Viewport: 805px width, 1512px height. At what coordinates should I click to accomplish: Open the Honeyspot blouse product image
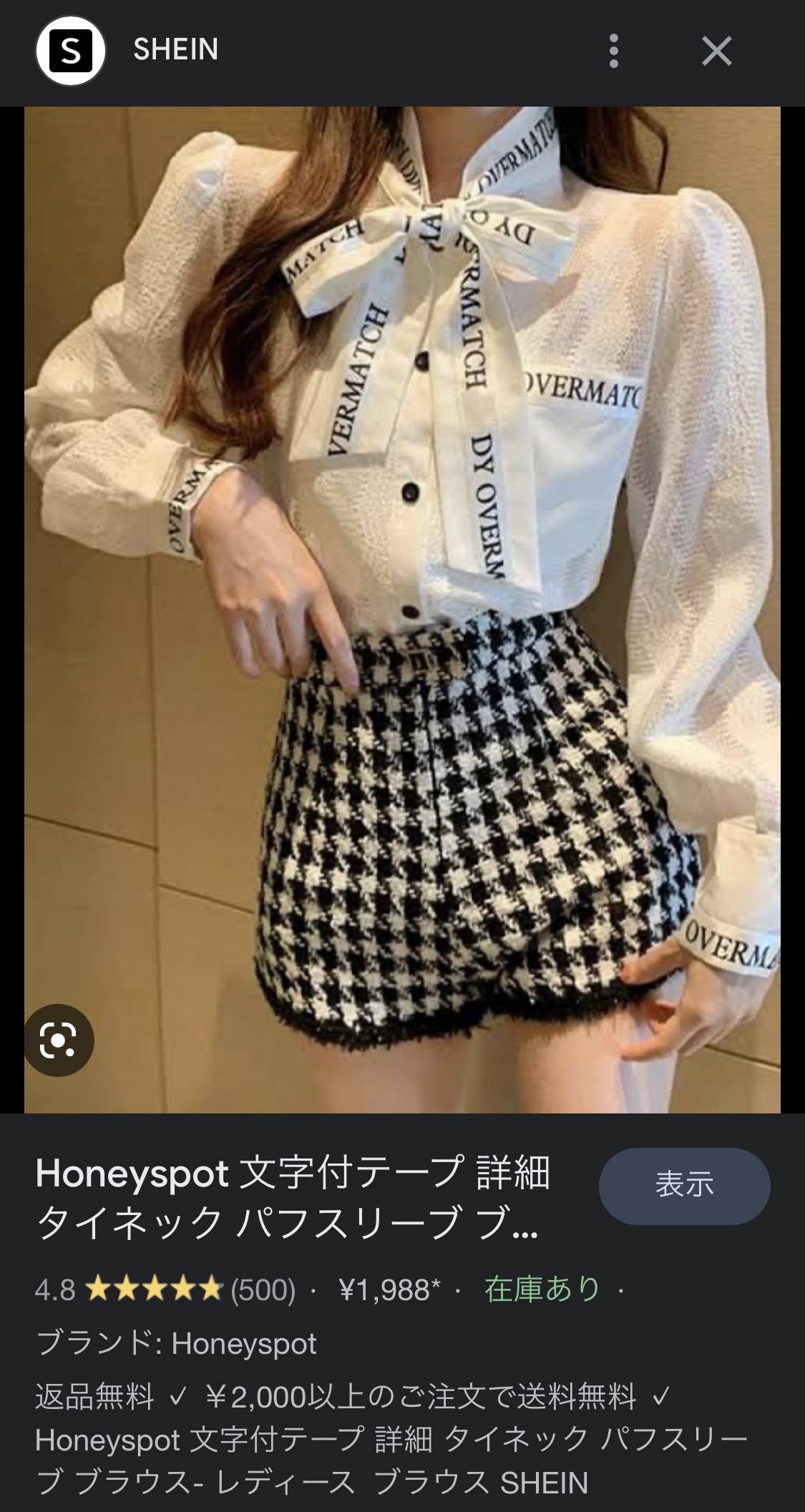tap(402, 608)
